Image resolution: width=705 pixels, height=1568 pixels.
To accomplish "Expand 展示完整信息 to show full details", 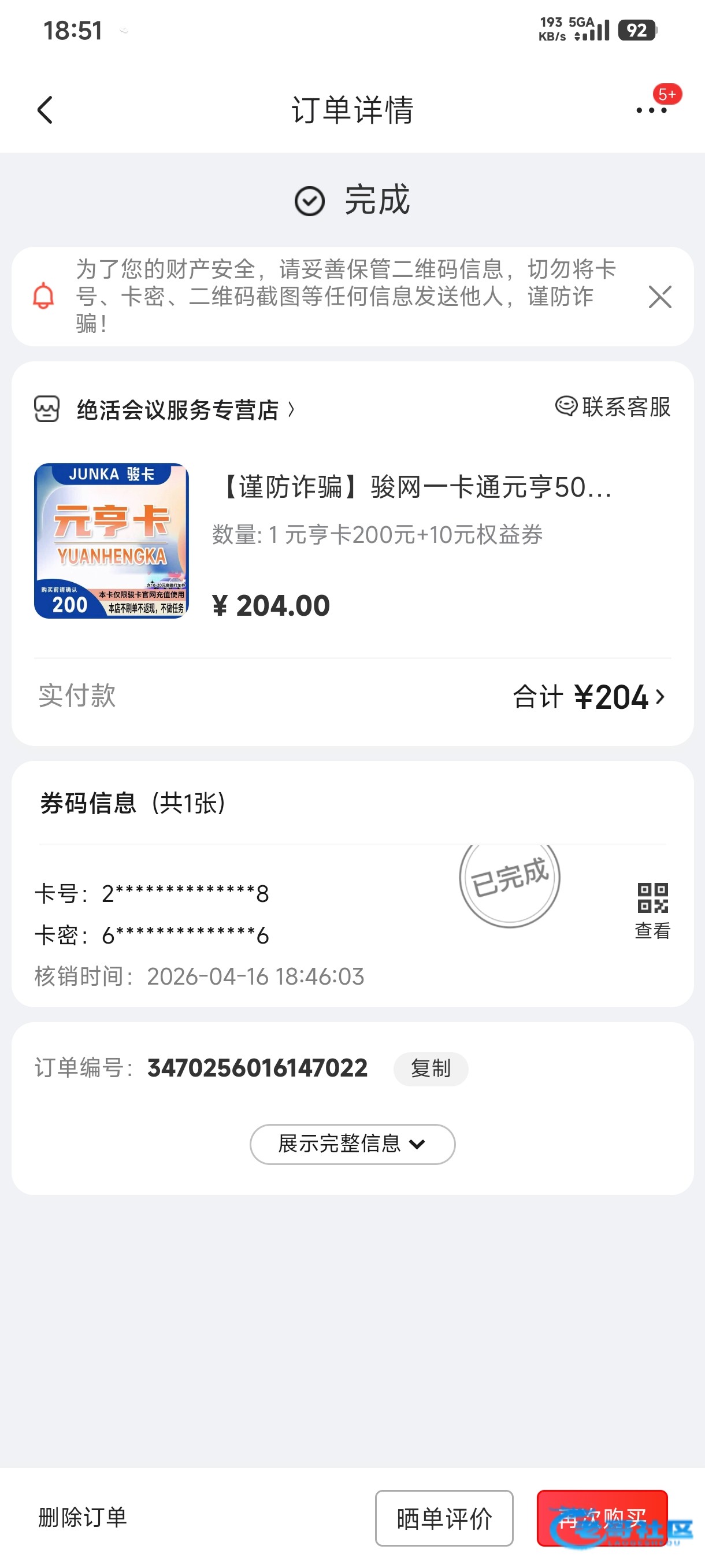I will [352, 1144].
